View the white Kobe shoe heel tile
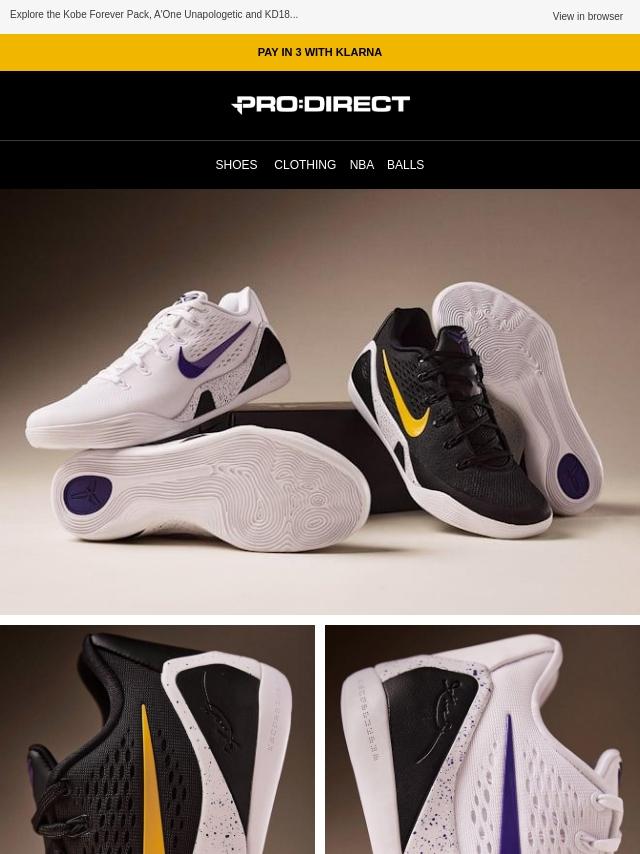This screenshot has height=854, width=640. coord(482,739)
